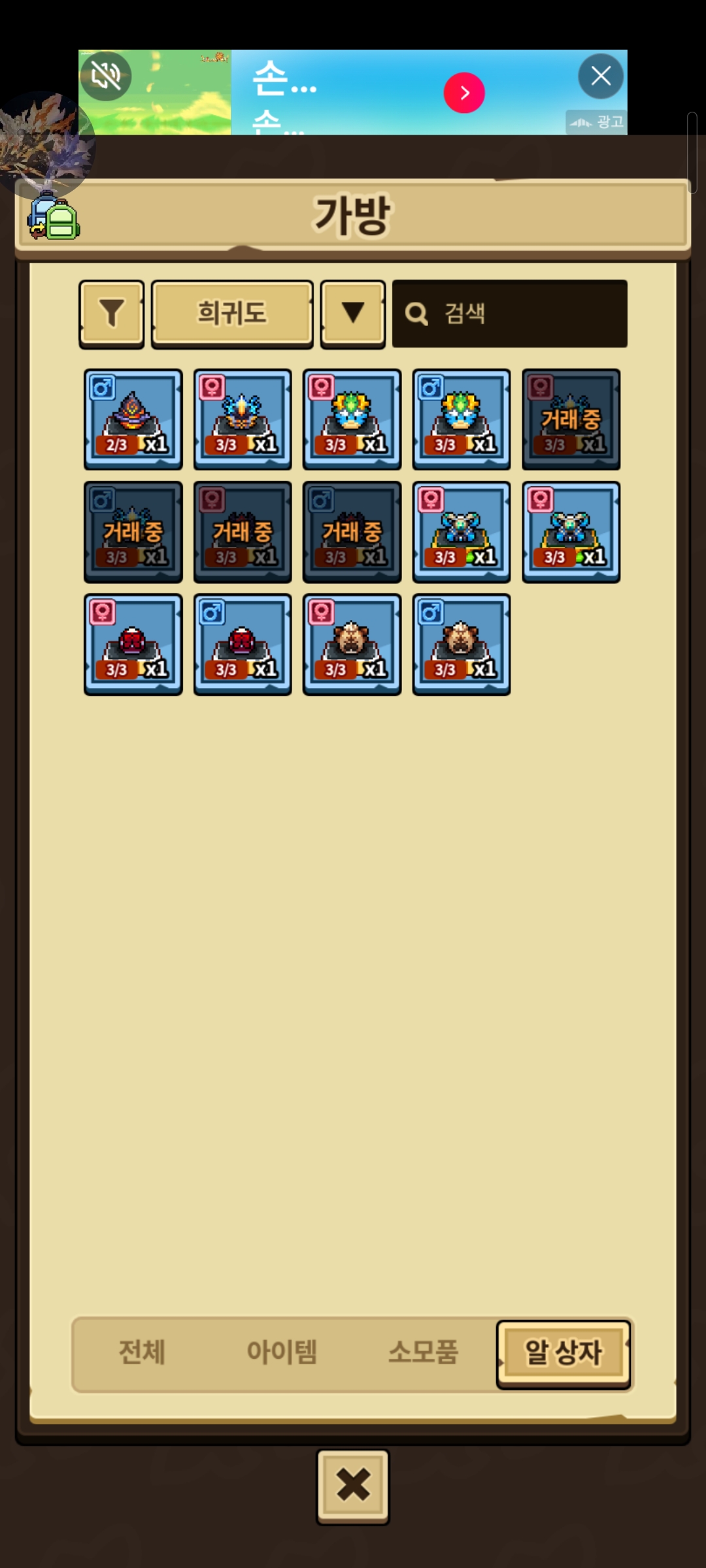This screenshot has height=1568, width=706.
Task: Dismiss the ad banner
Action: tap(601, 76)
